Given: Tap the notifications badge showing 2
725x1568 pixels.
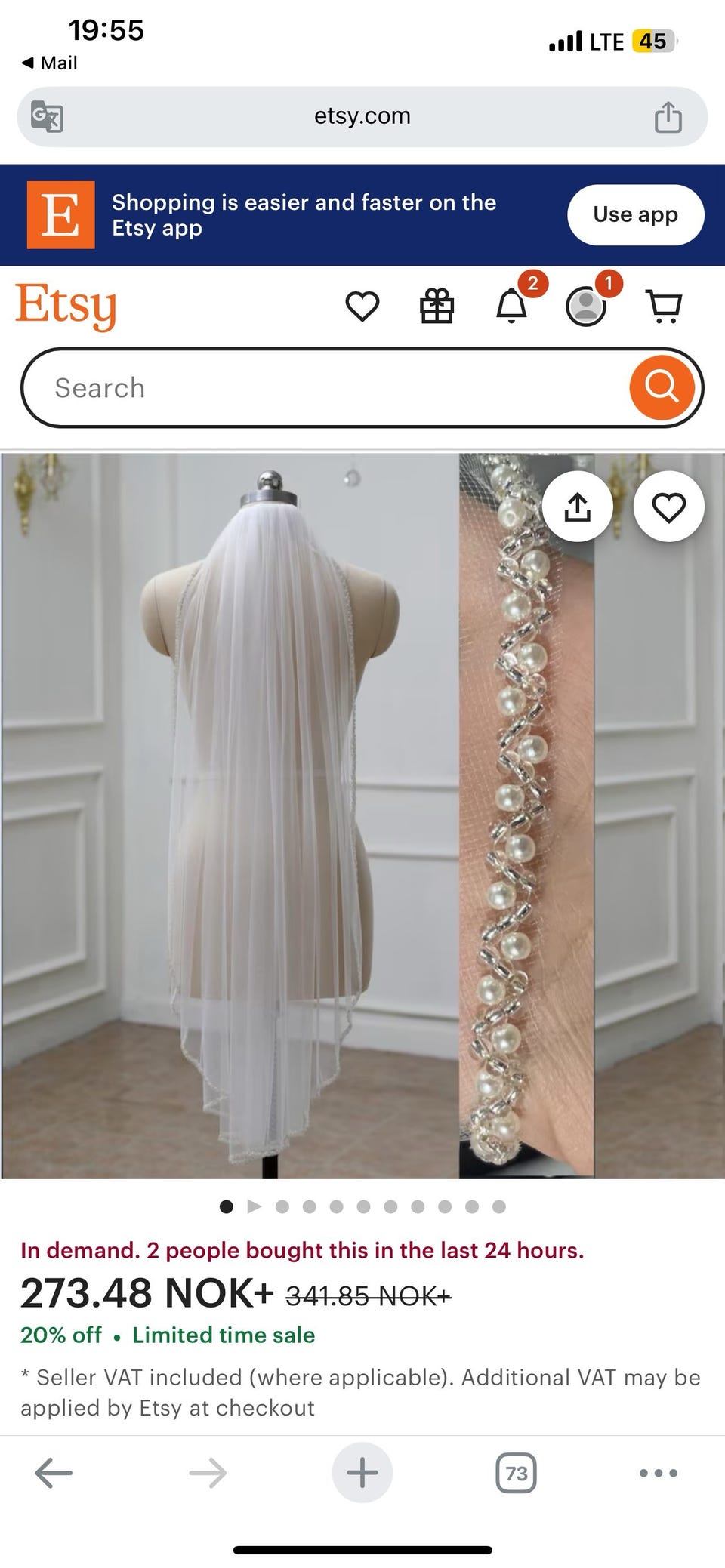Looking at the screenshot, I should tap(535, 283).
